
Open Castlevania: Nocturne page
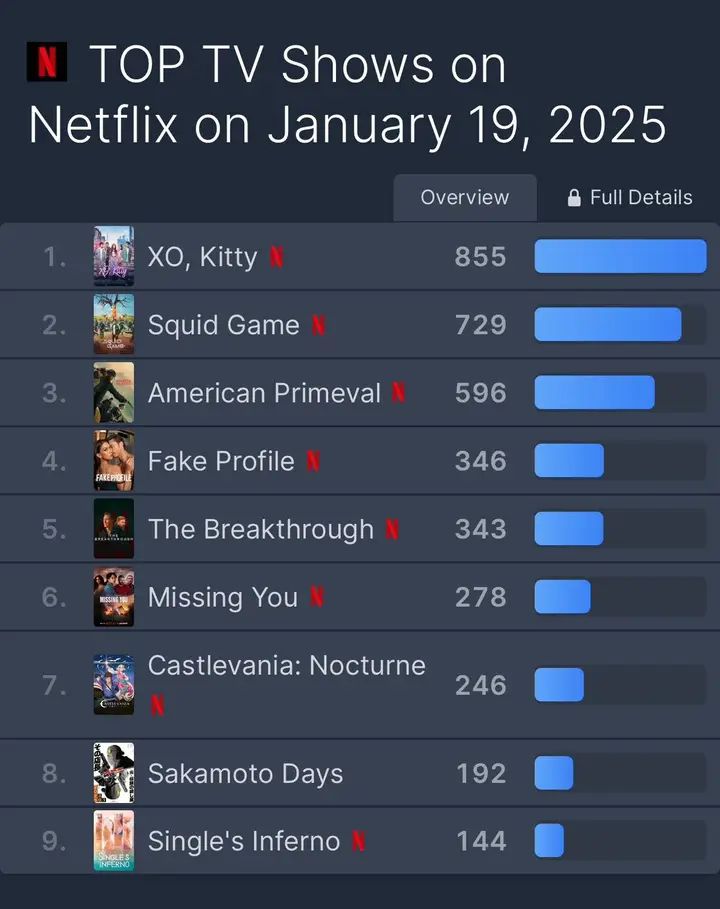(x=286, y=666)
